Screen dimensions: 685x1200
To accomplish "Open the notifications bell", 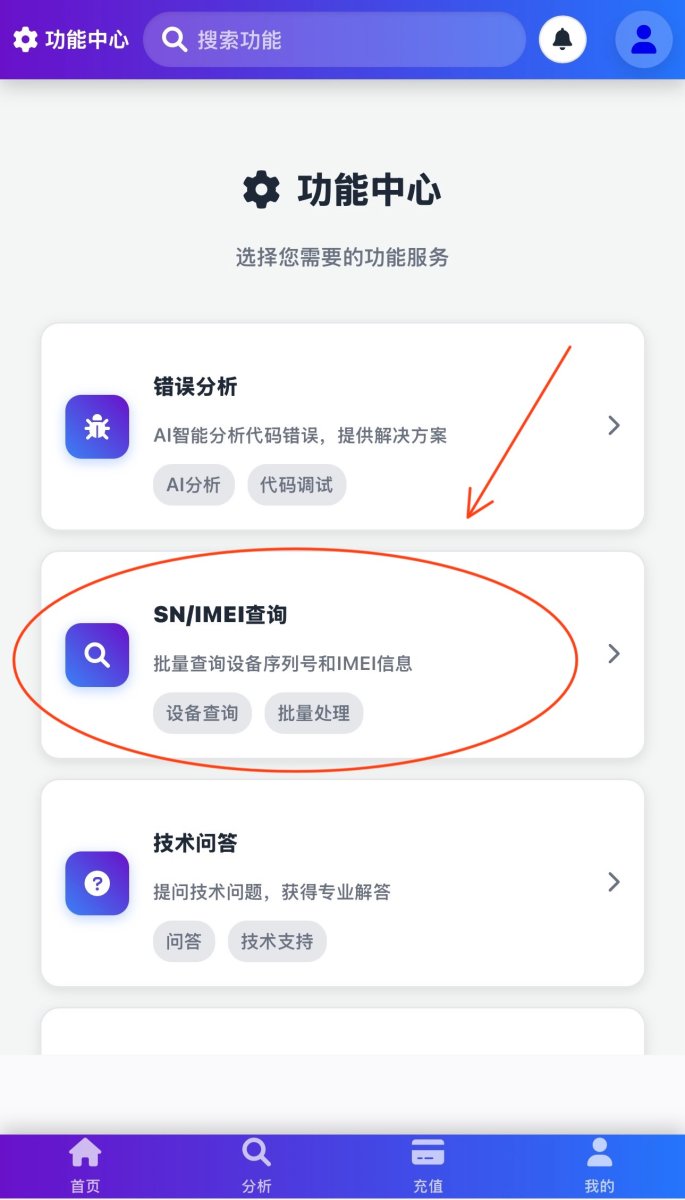I will pyautogui.click(x=562, y=40).
